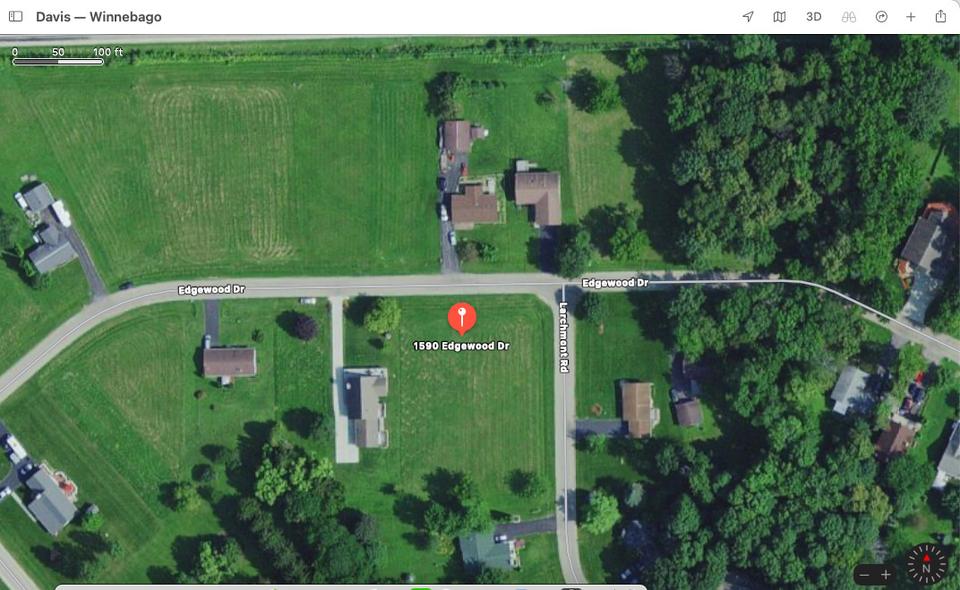Share this map location
This screenshot has height=590, width=960.
pos(941,16)
